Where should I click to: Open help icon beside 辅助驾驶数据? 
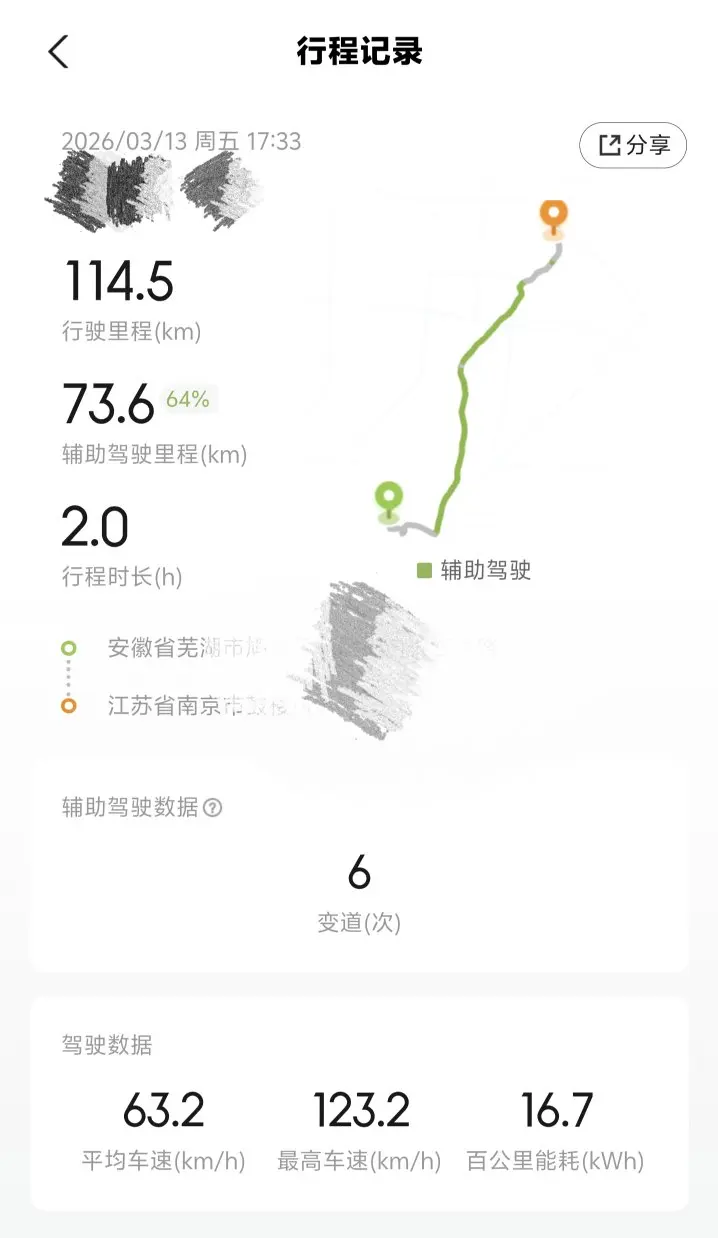[212, 808]
